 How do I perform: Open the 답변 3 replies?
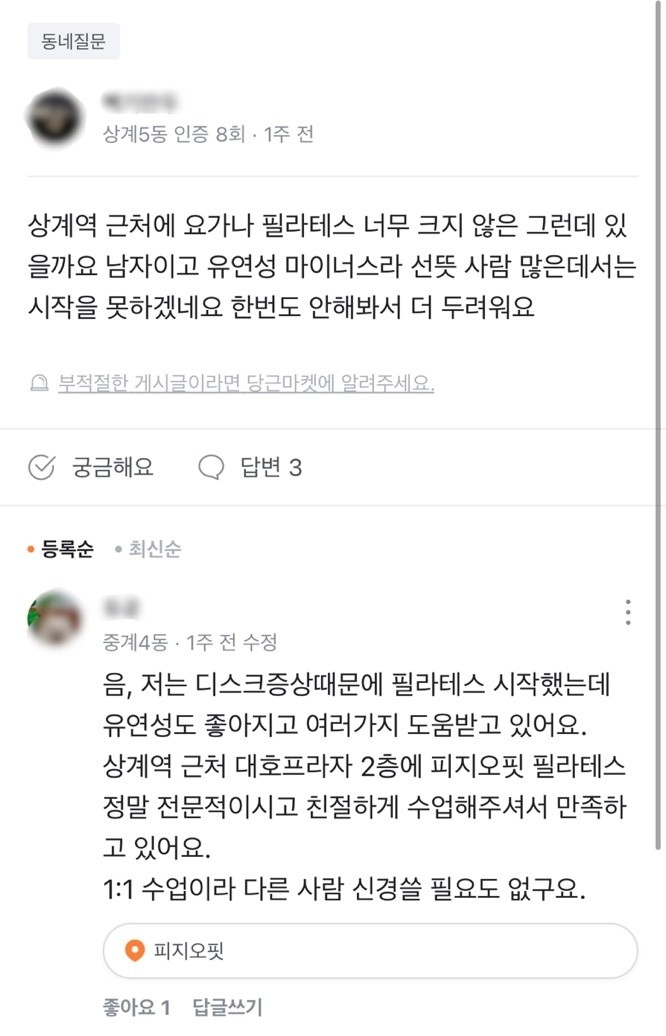click(250, 467)
